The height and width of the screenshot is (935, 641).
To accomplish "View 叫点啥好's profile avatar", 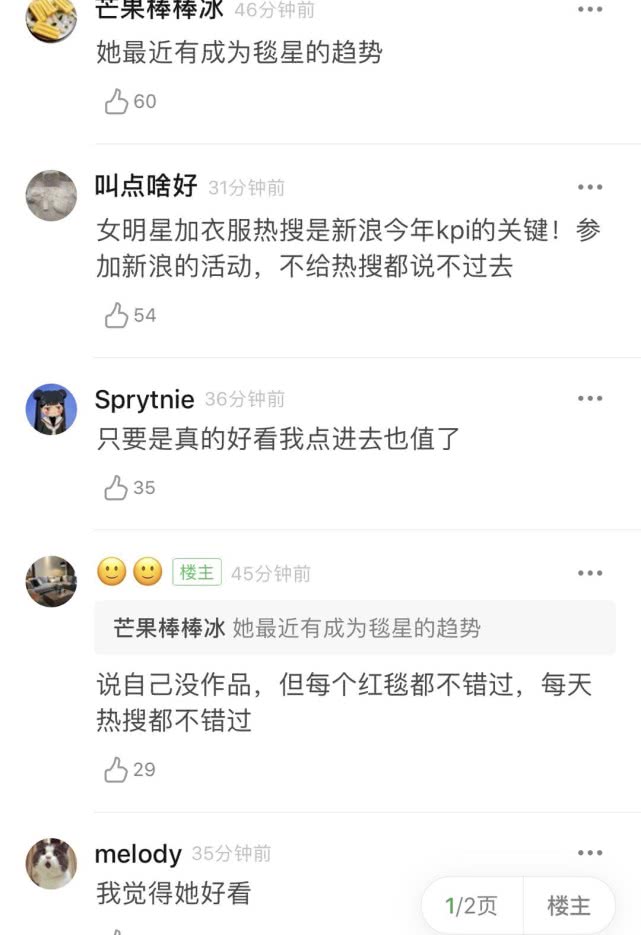I will click(51, 195).
